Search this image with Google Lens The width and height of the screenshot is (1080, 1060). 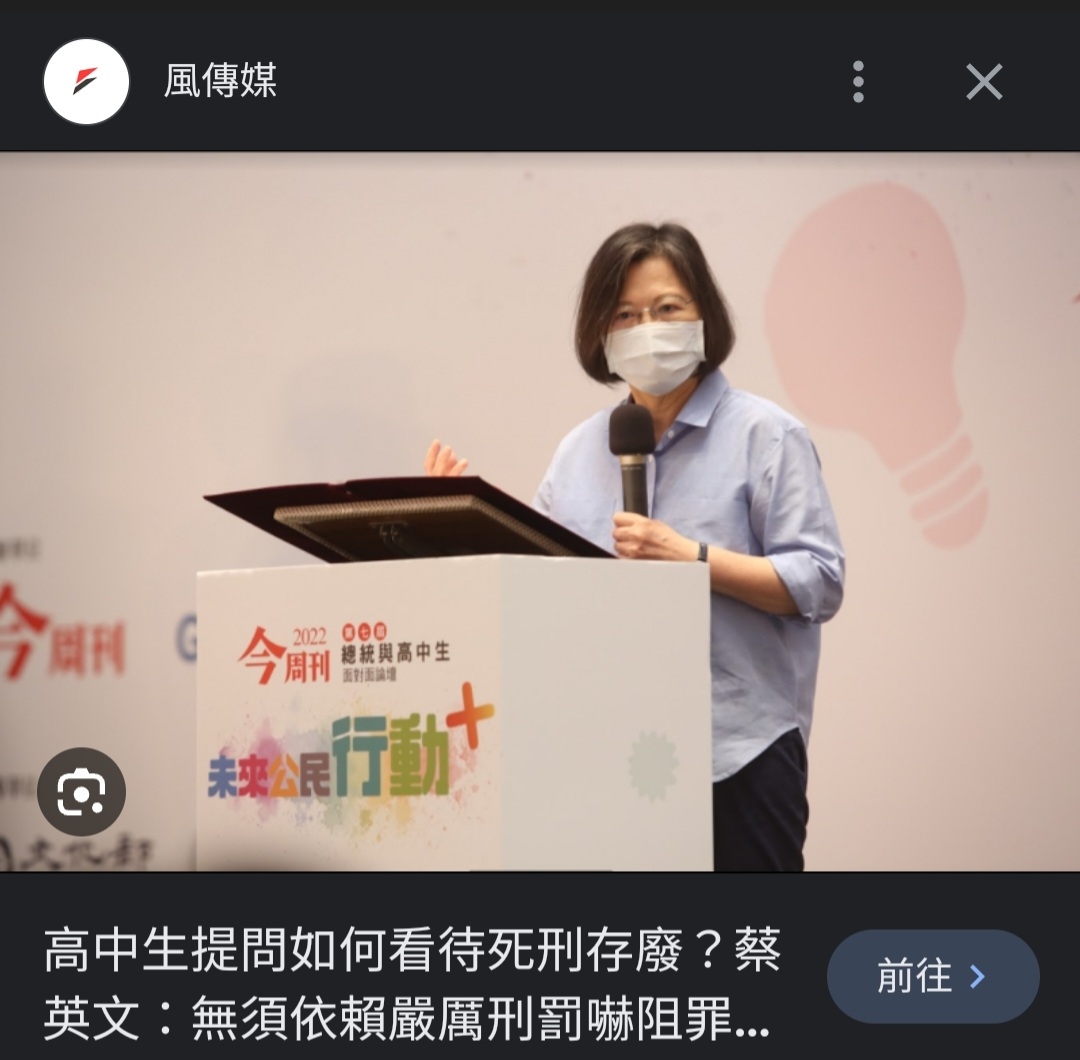pos(81,792)
